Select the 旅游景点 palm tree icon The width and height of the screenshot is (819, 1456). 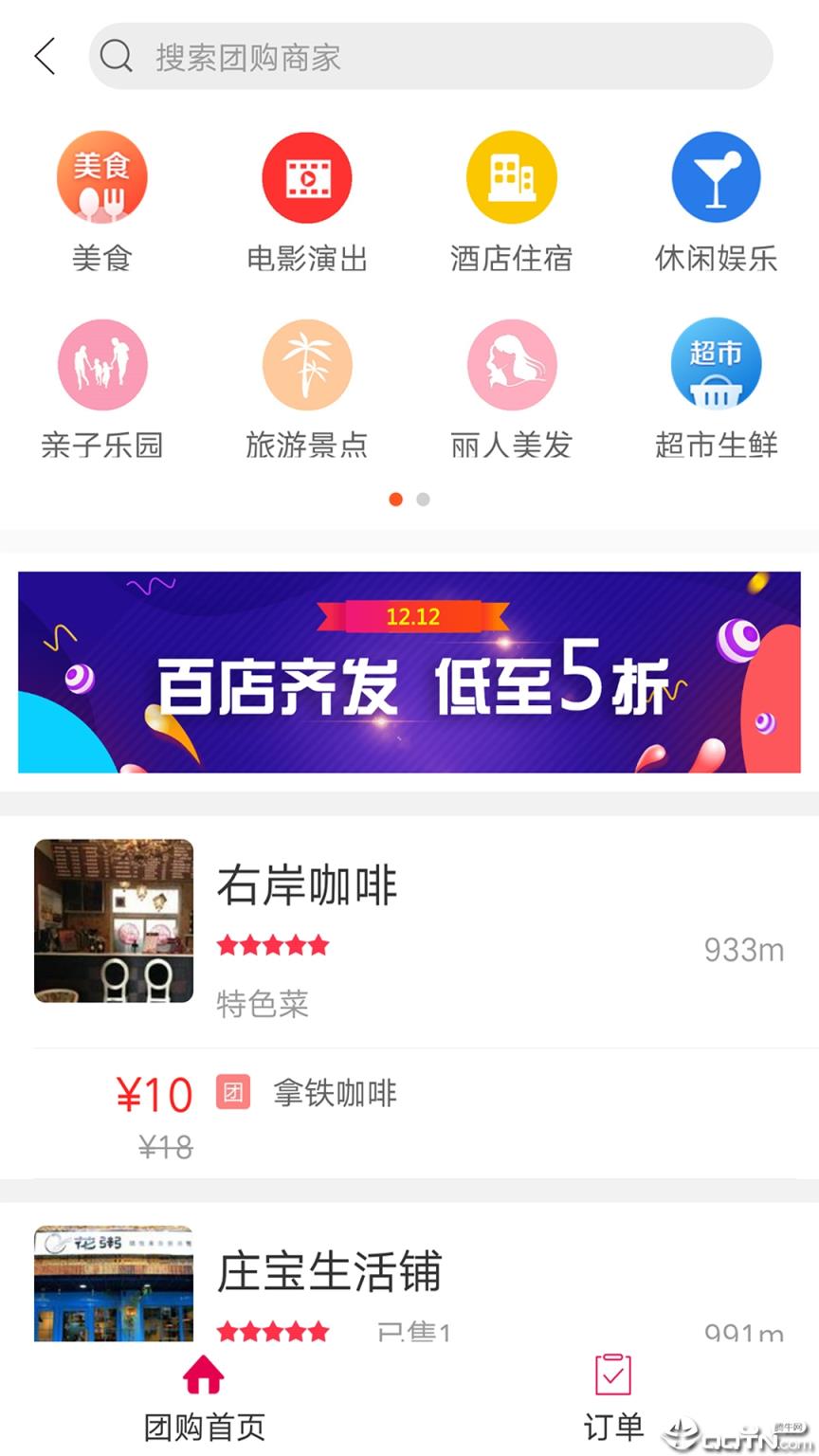pyautogui.click(x=307, y=365)
